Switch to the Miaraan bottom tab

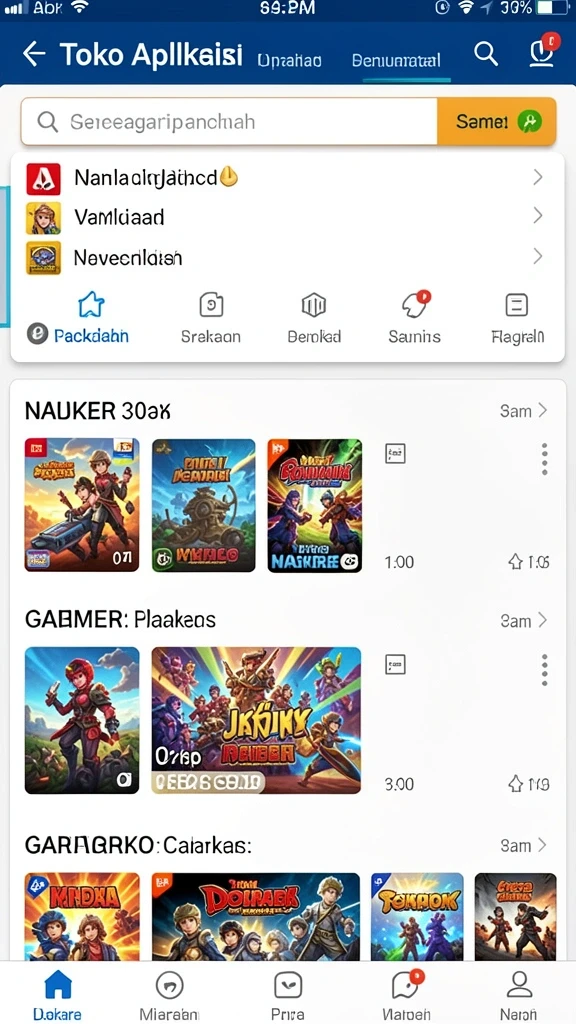pos(169,995)
